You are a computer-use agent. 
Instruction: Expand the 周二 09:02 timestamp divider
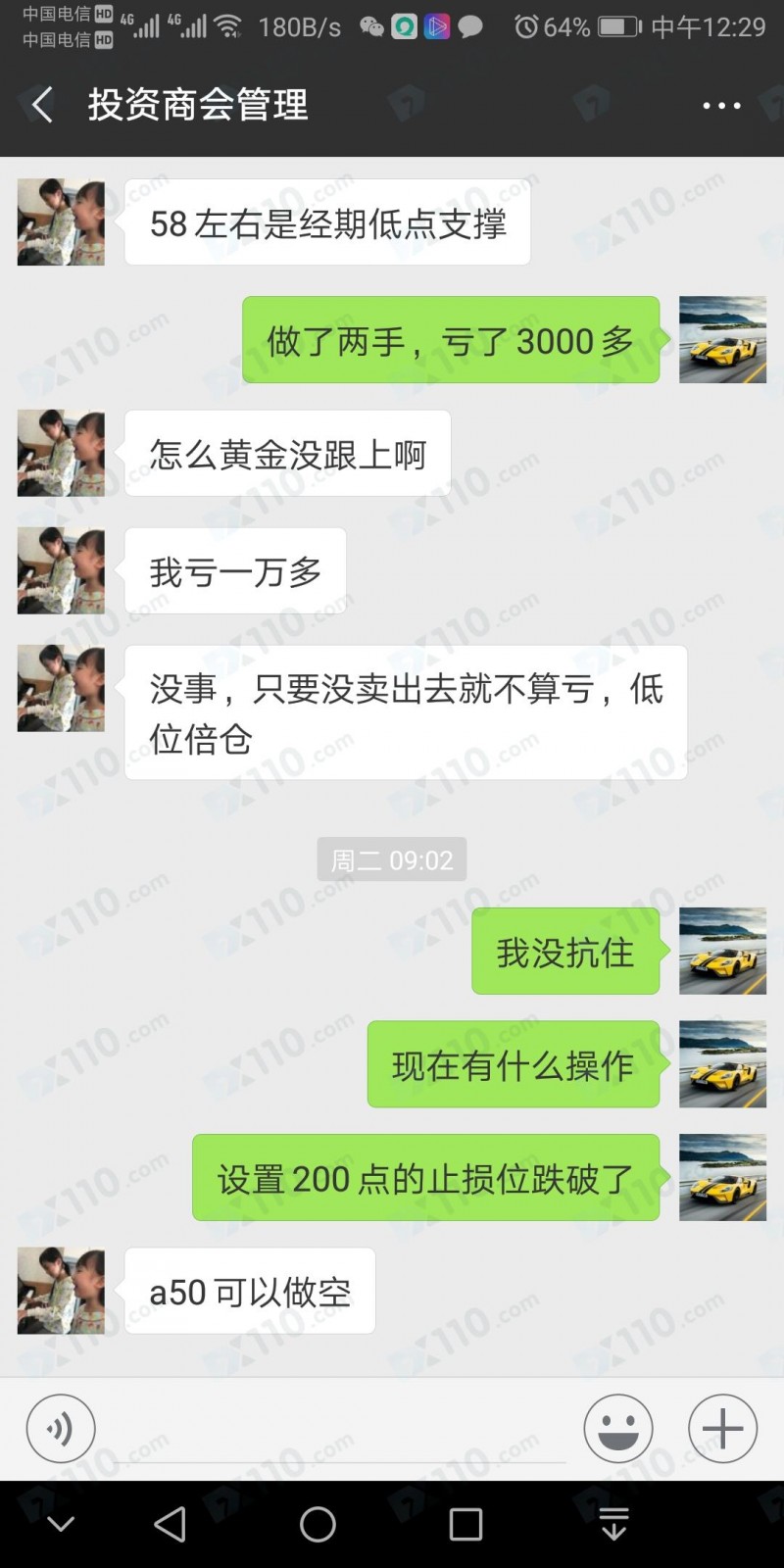392,859
